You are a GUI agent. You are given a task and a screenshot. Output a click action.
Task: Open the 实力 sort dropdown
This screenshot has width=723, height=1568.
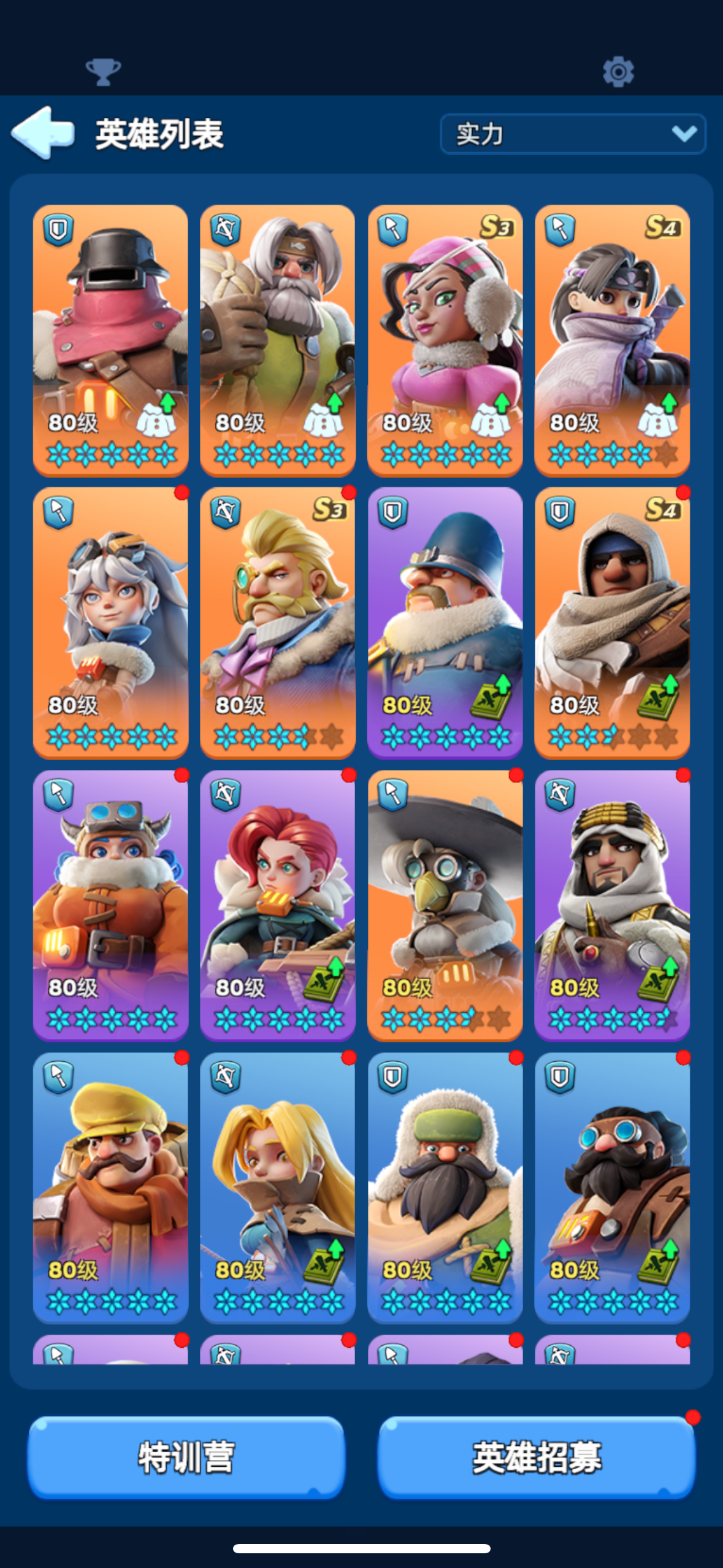573,134
